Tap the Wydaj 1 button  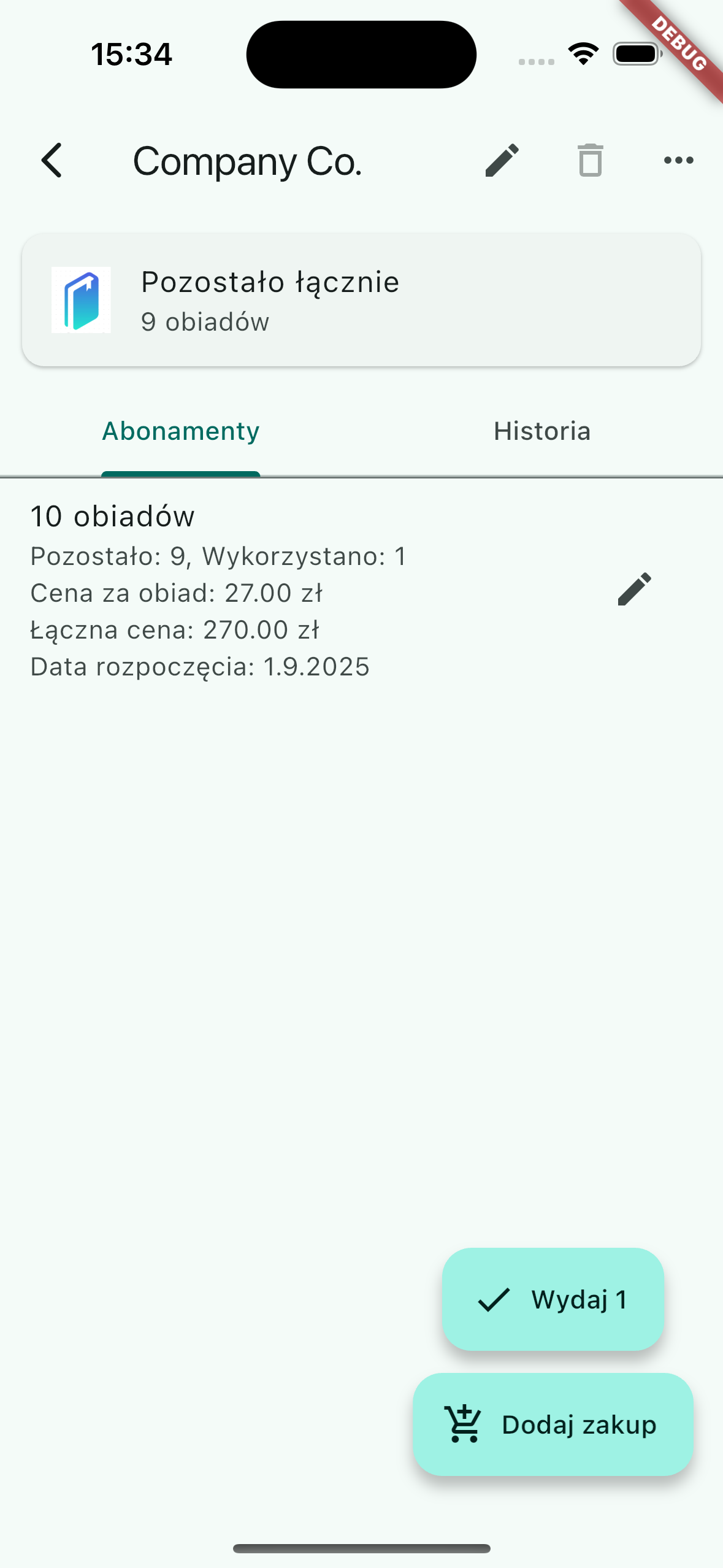tap(553, 1299)
